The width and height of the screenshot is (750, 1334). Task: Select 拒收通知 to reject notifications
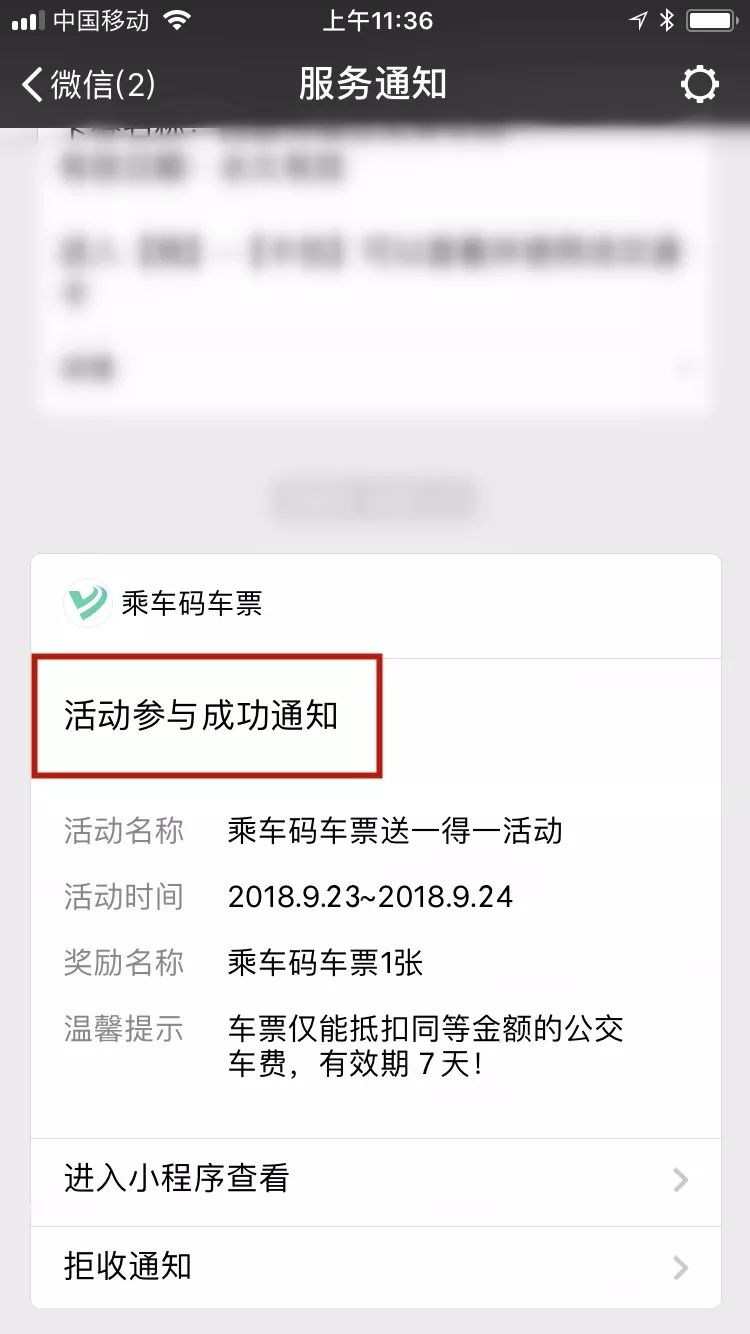[x=376, y=1268]
